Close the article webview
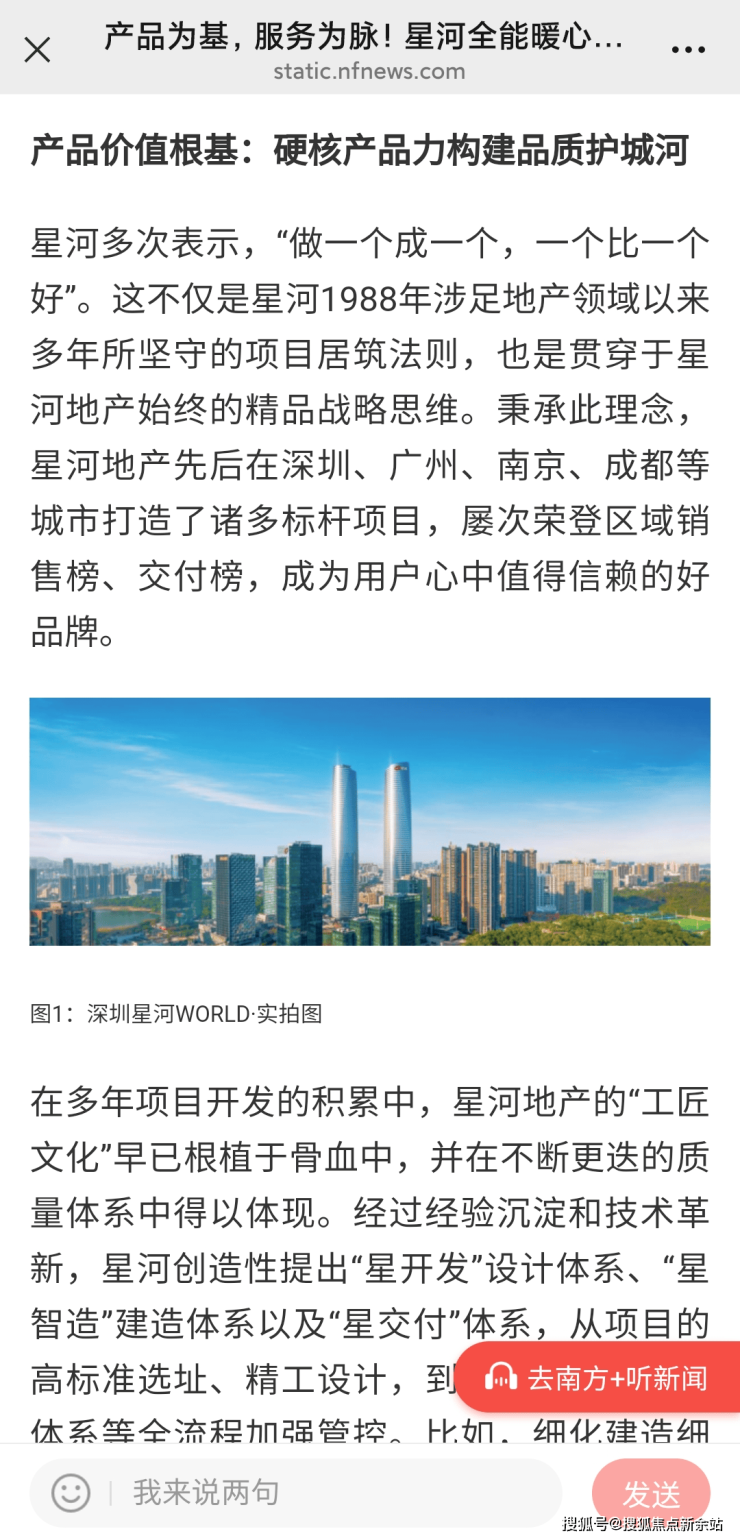Viewport: 740px width, 1540px height. (x=37, y=49)
